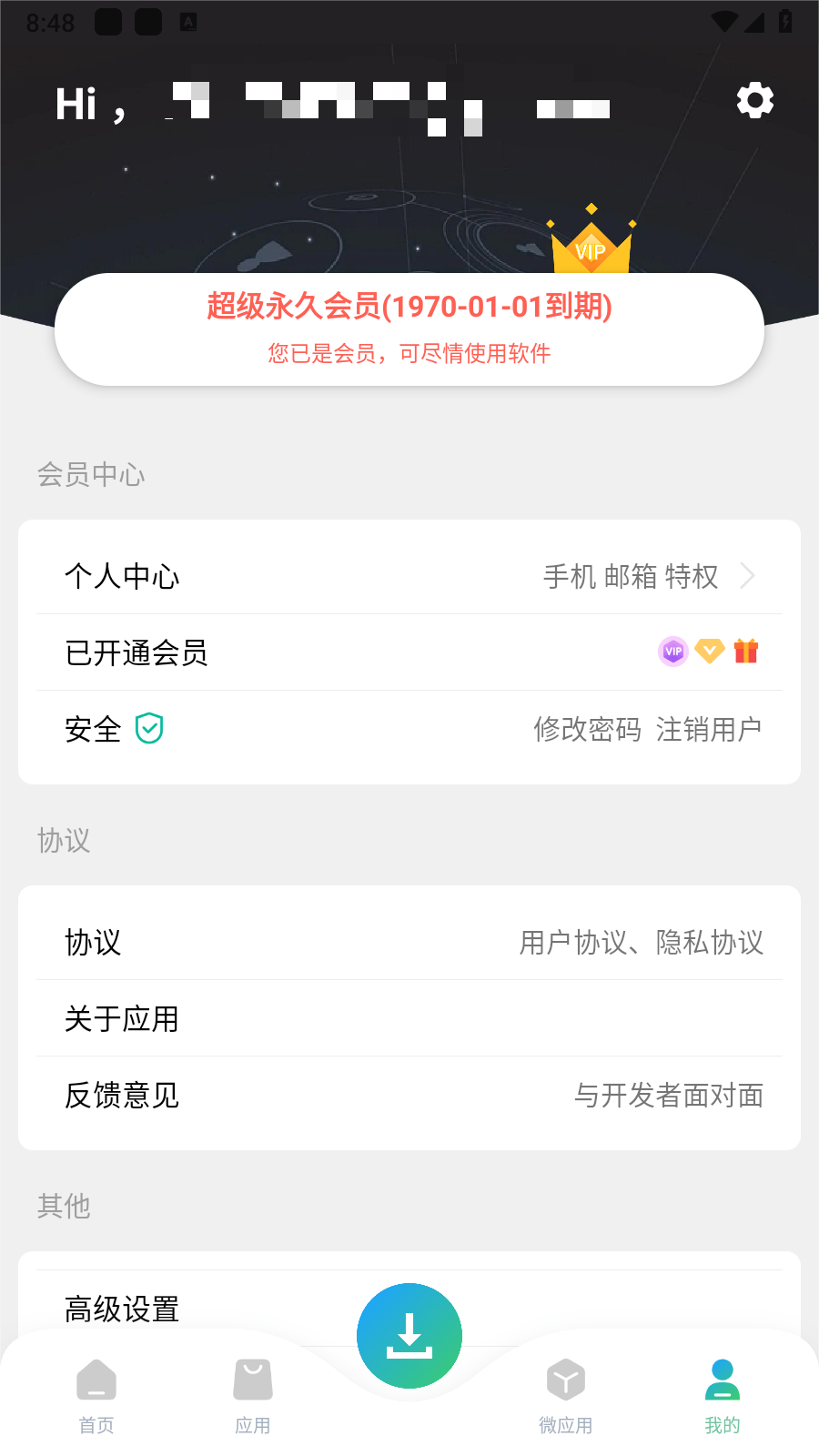Tap 注销用户 to deactivate account

point(709,729)
